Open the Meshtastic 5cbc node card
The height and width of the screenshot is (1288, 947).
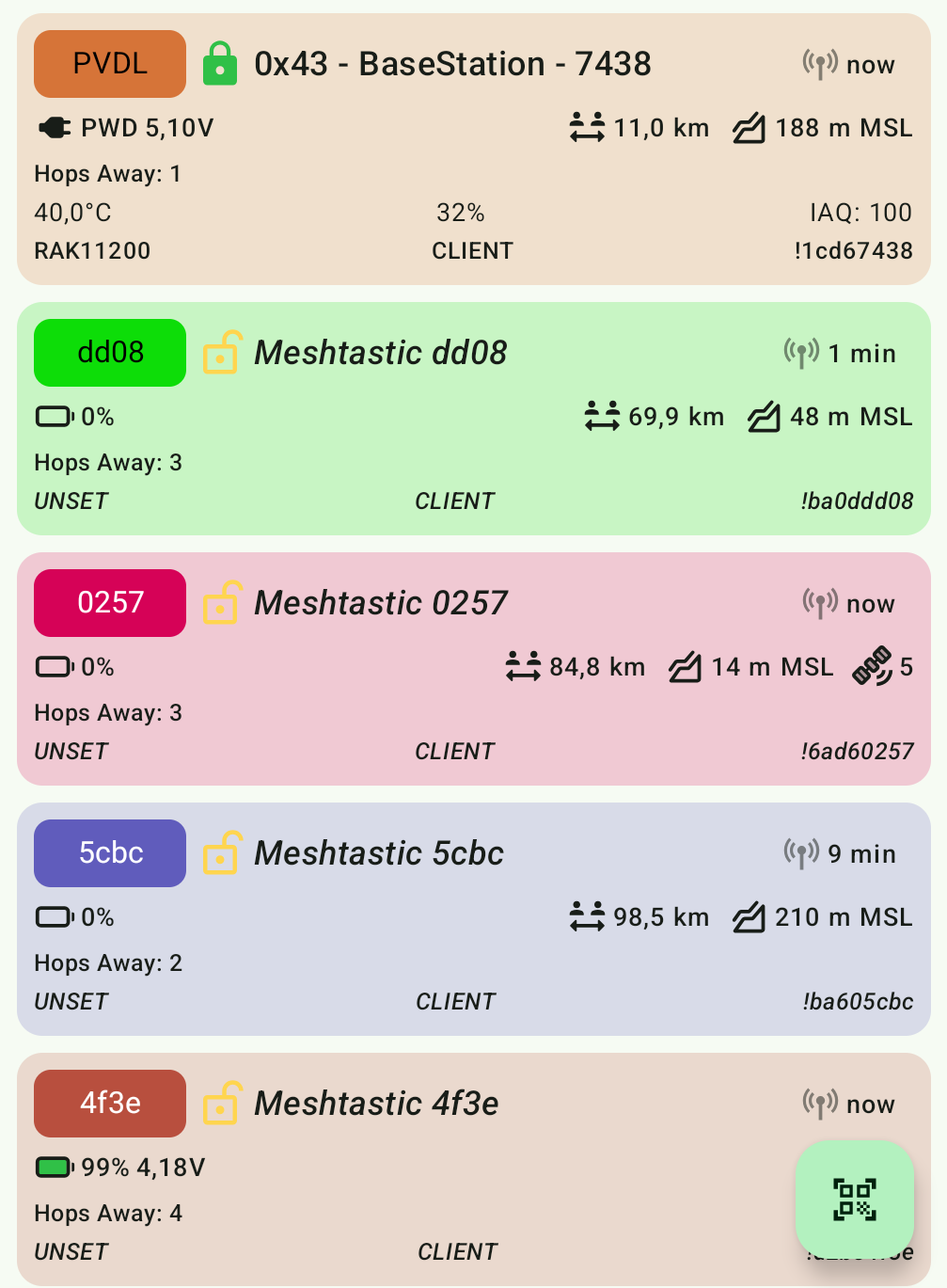coord(379,854)
